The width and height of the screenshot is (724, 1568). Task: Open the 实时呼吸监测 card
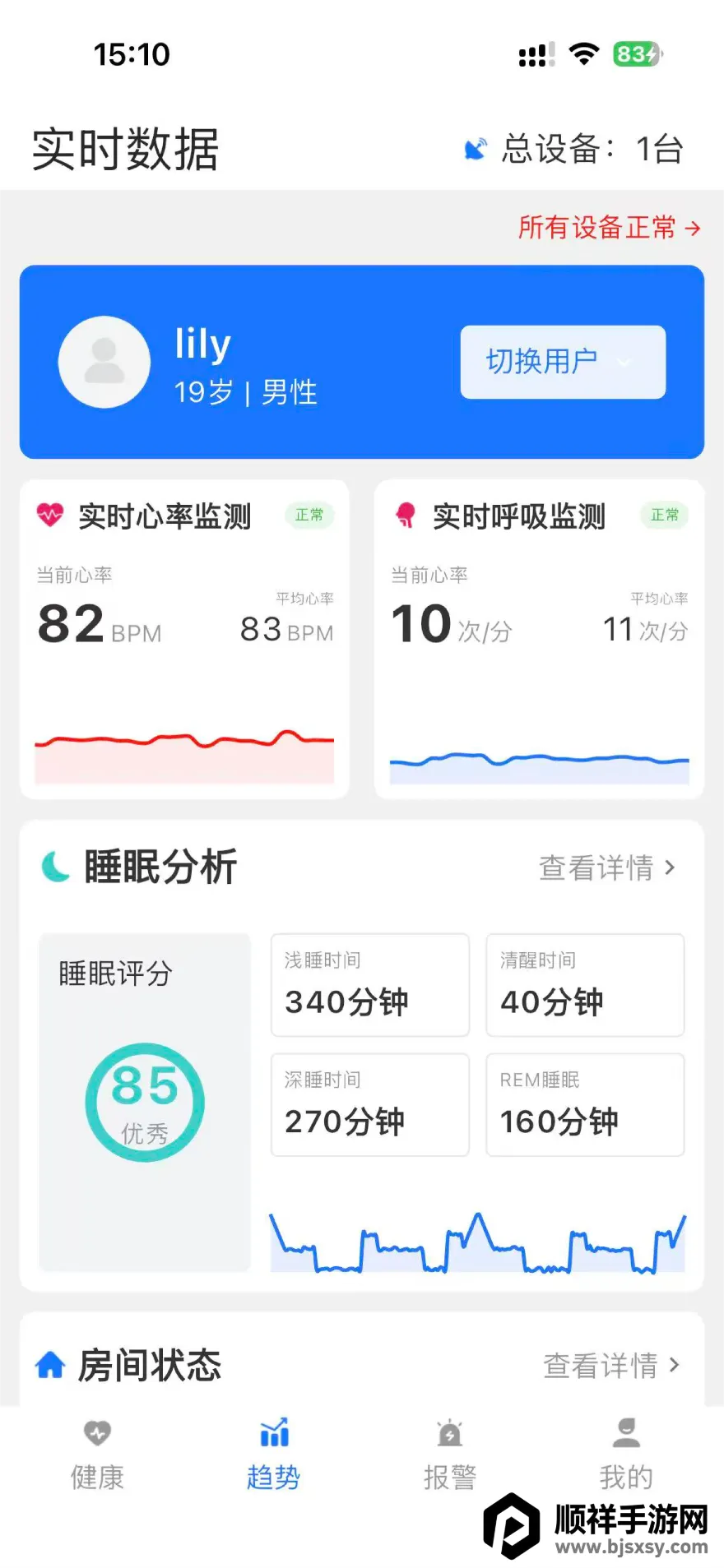(x=539, y=638)
